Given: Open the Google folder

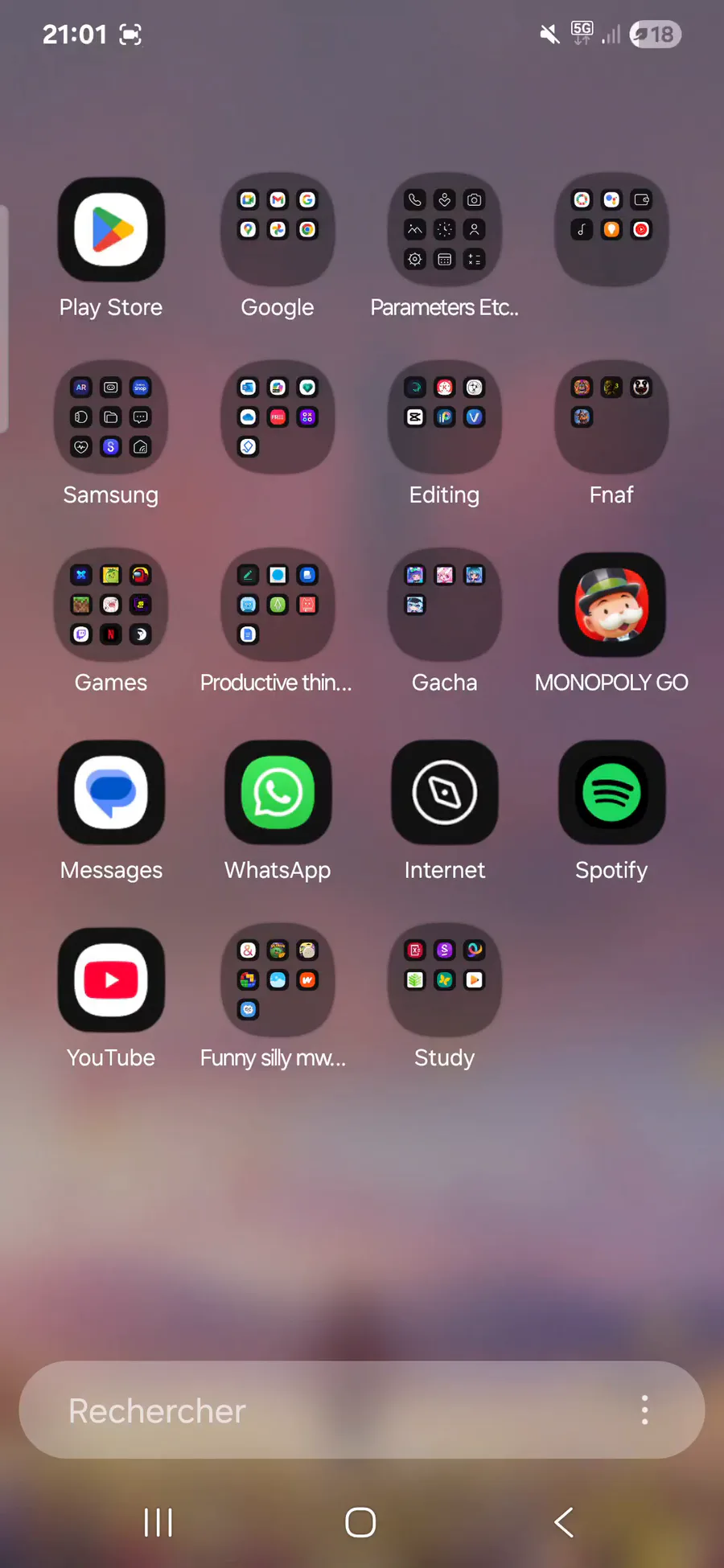Looking at the screenshot, I should (x=278, y=230).
